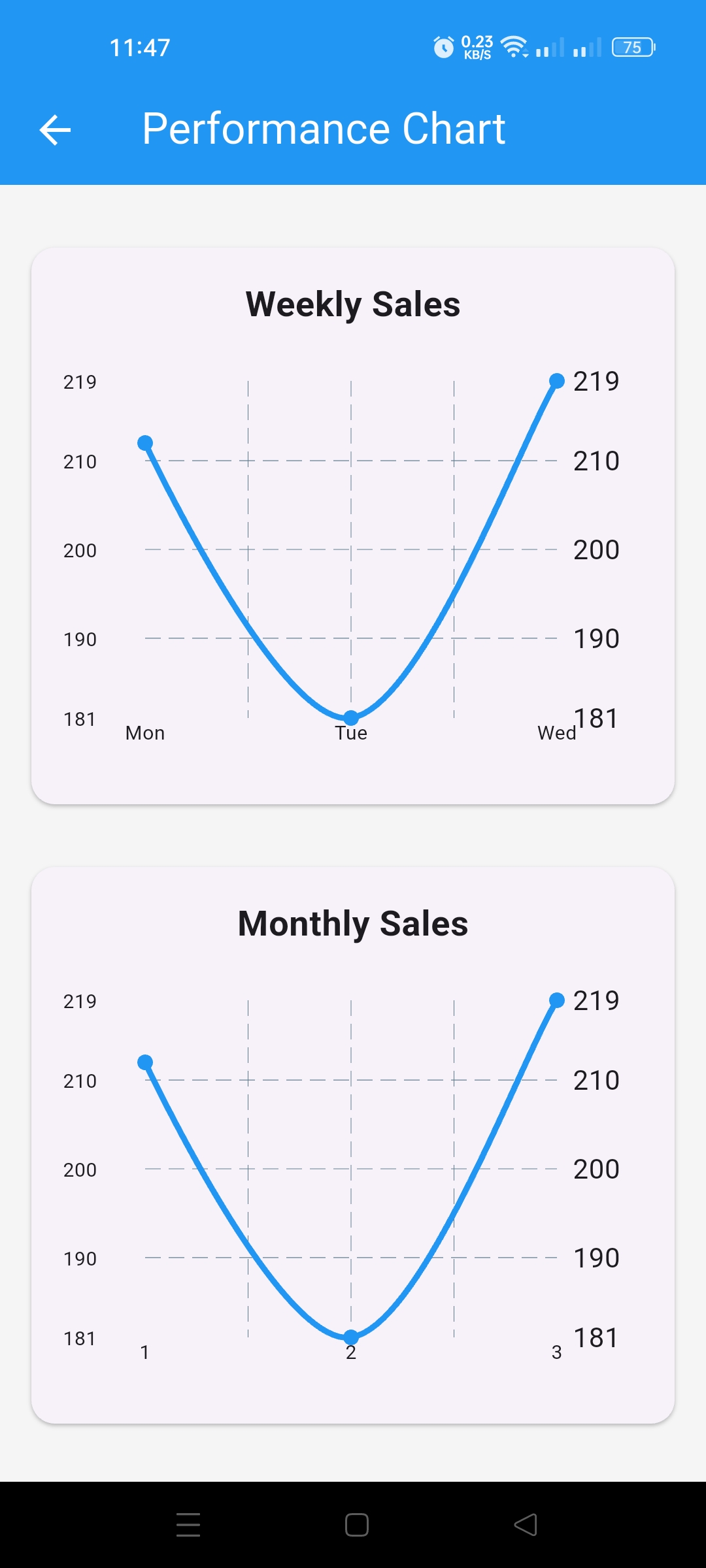Tap the Mon data point on Weekly Sales

[x=145, y=443]
